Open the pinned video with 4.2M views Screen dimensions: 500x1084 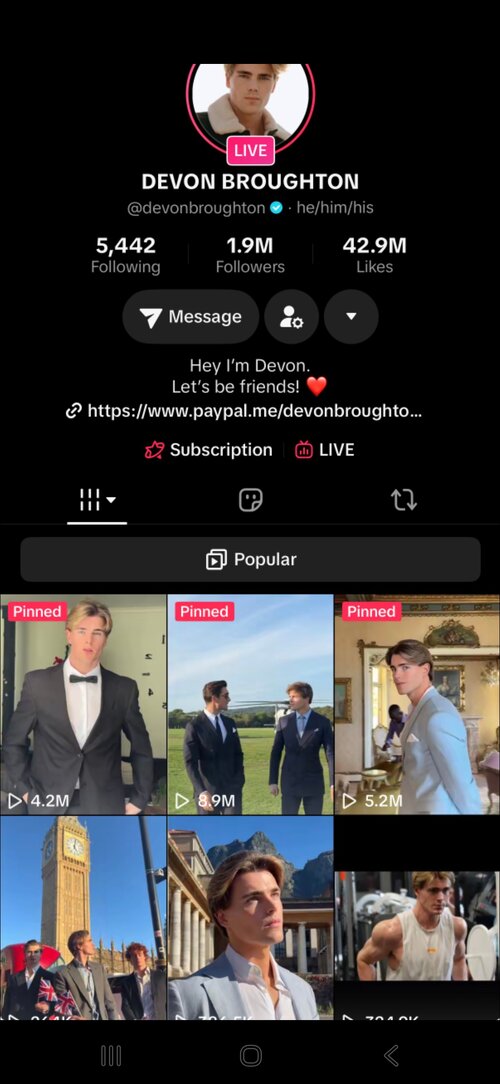point(83,704)
